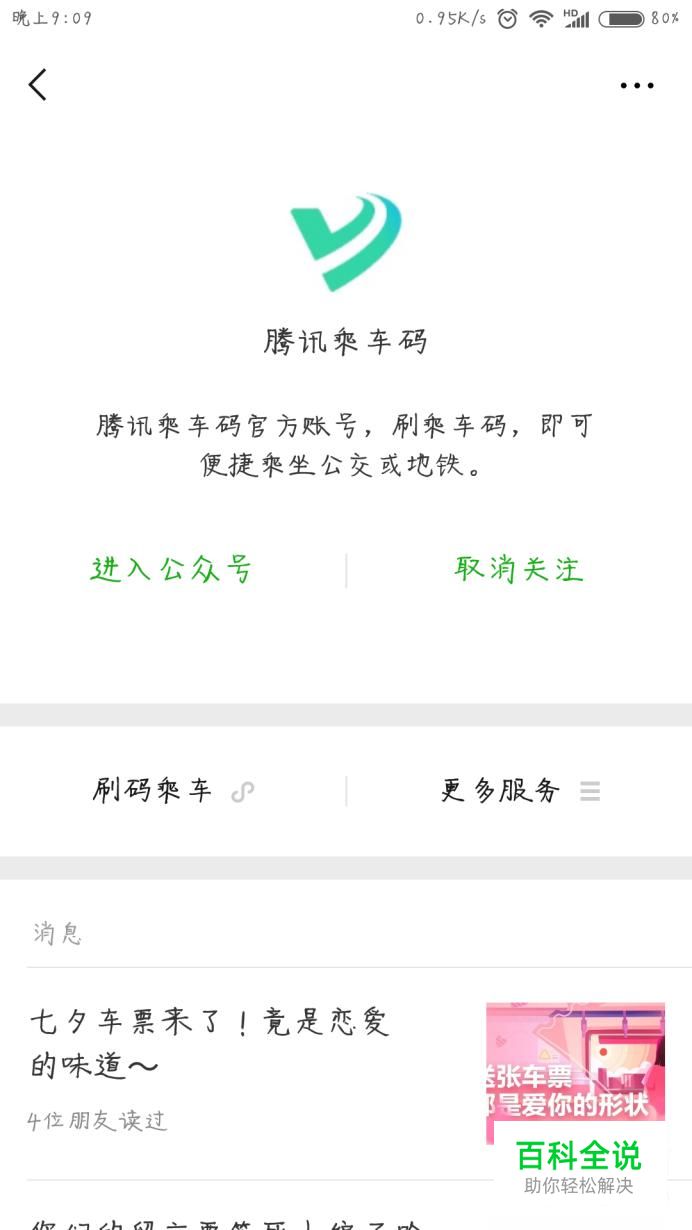Viewport: 692px width, 1230px height.
Task: Tap 进入公众号 to enter the account
Action: tap(172, 569)
